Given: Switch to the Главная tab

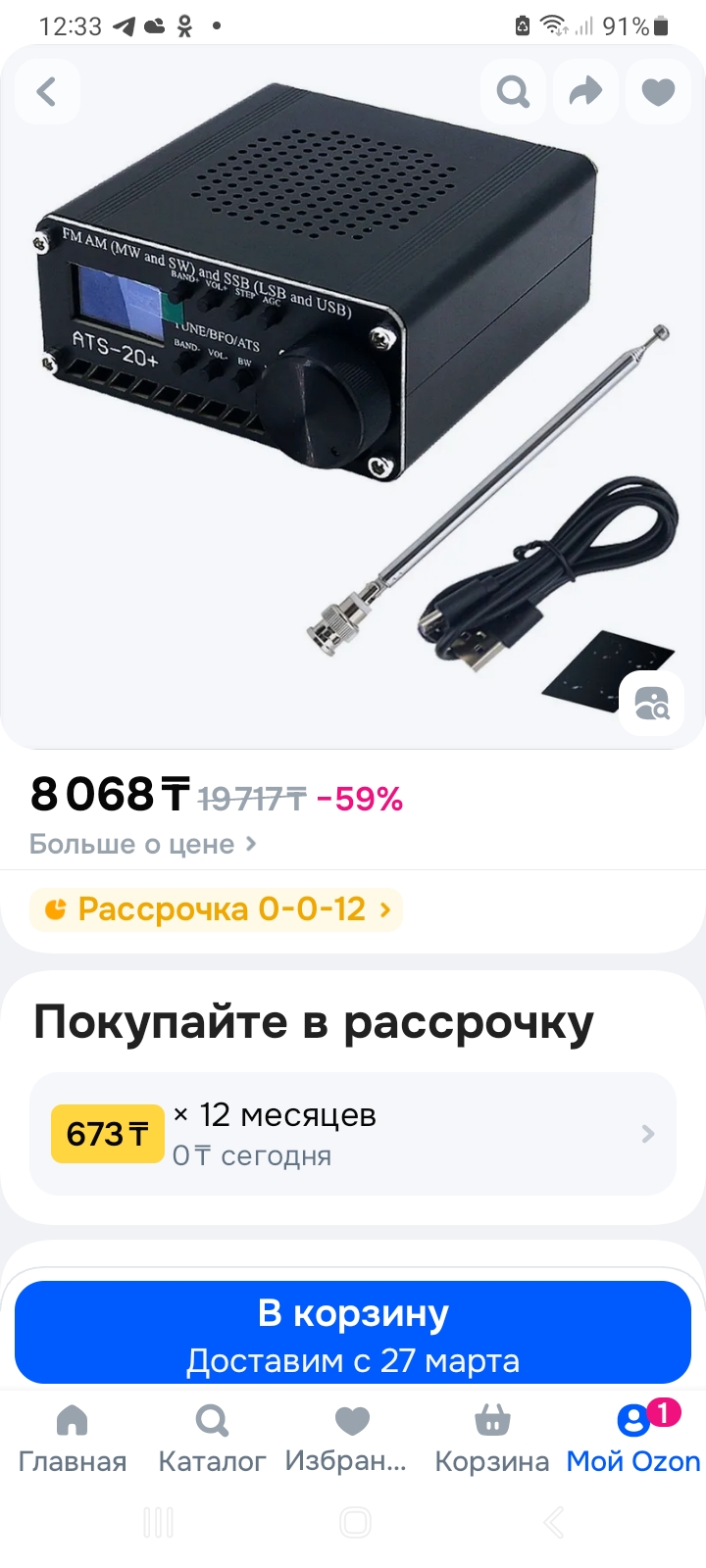Looking at the screenshot, I should pos(73,1438).
